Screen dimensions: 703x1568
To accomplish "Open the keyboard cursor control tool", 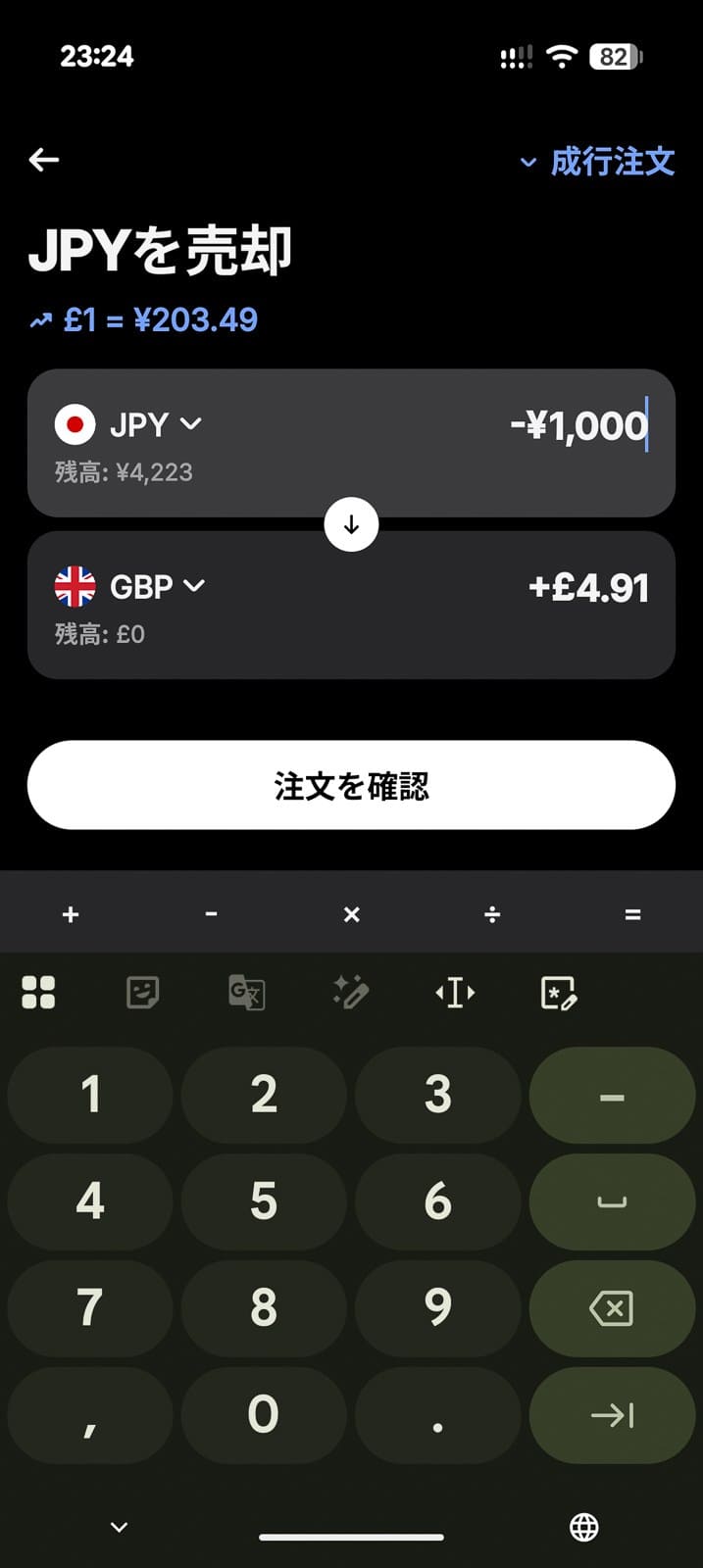I will pos(455,993).
